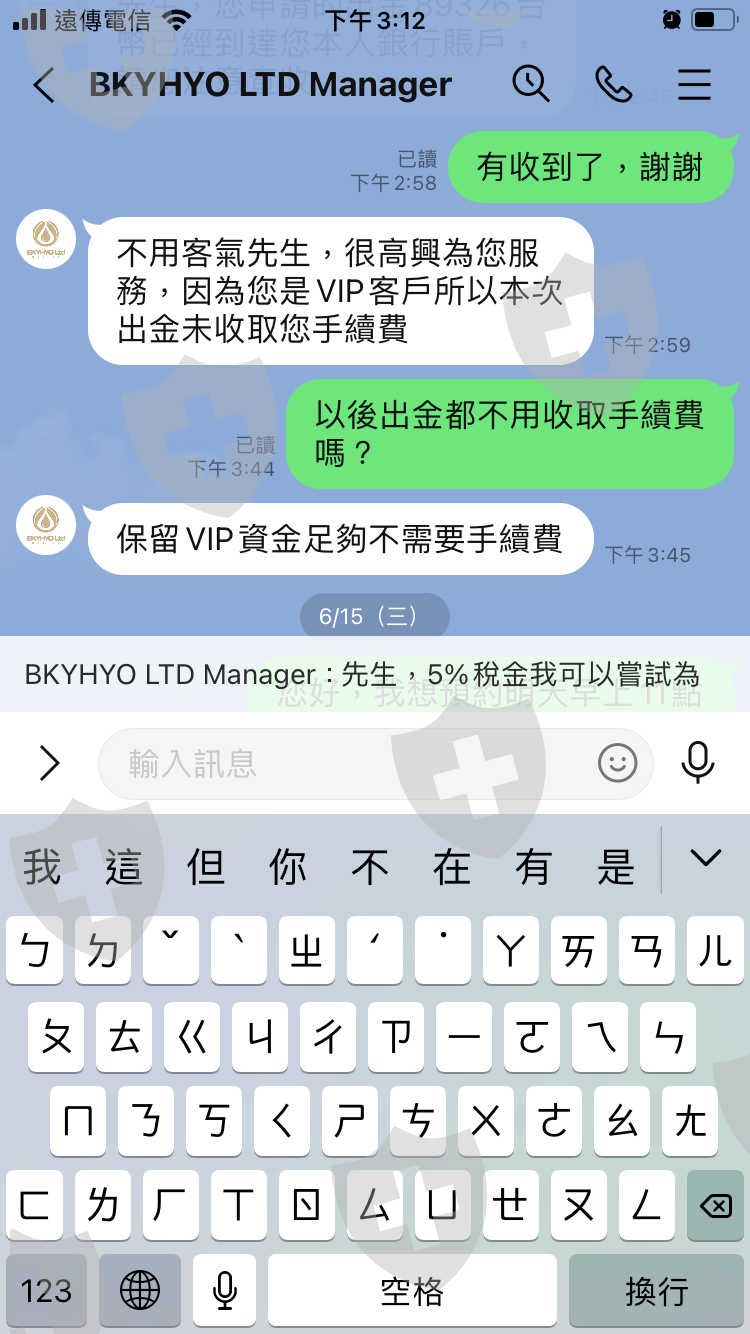This screenshot has width=750, height=1334.
Task: Expand the keyboard suggestion list
Action: pyautogui.click(x=706, y=858)
